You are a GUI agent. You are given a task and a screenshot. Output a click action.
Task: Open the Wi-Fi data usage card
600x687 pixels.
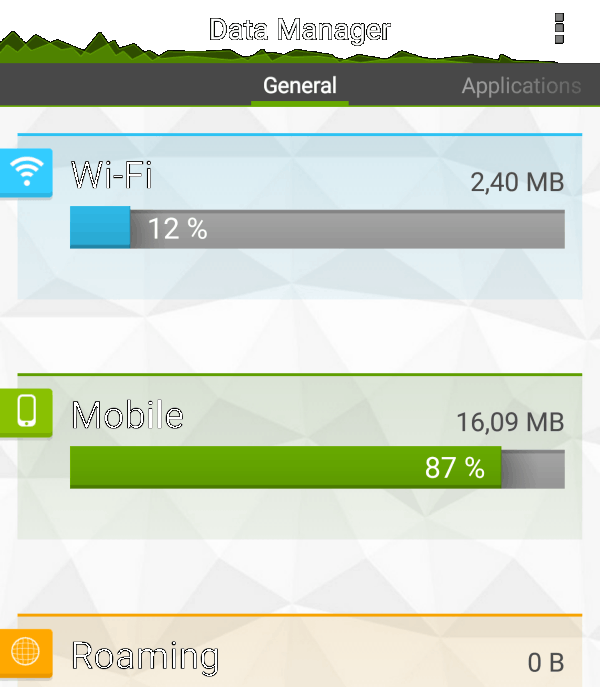tap(300, 215)
